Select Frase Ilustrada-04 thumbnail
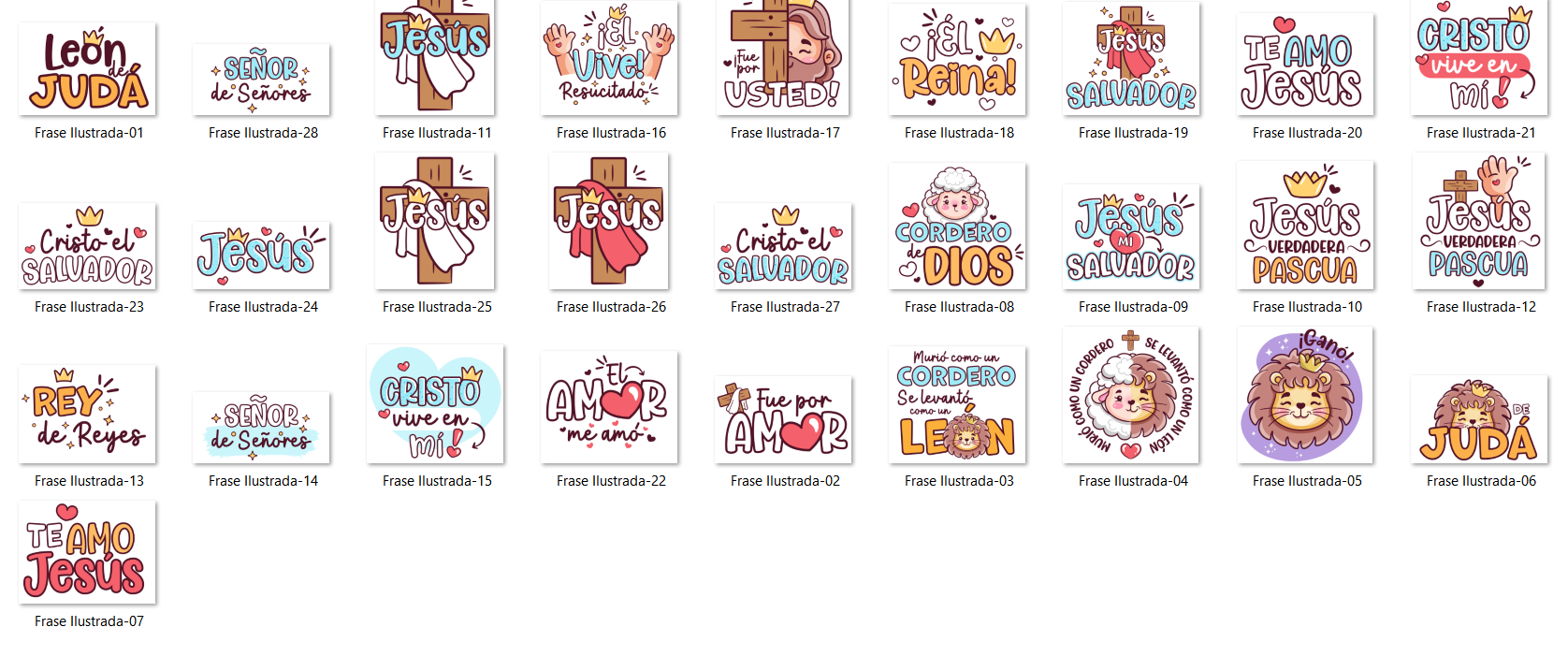Screen dimensions: 1568x671 tap(1132, 396)
